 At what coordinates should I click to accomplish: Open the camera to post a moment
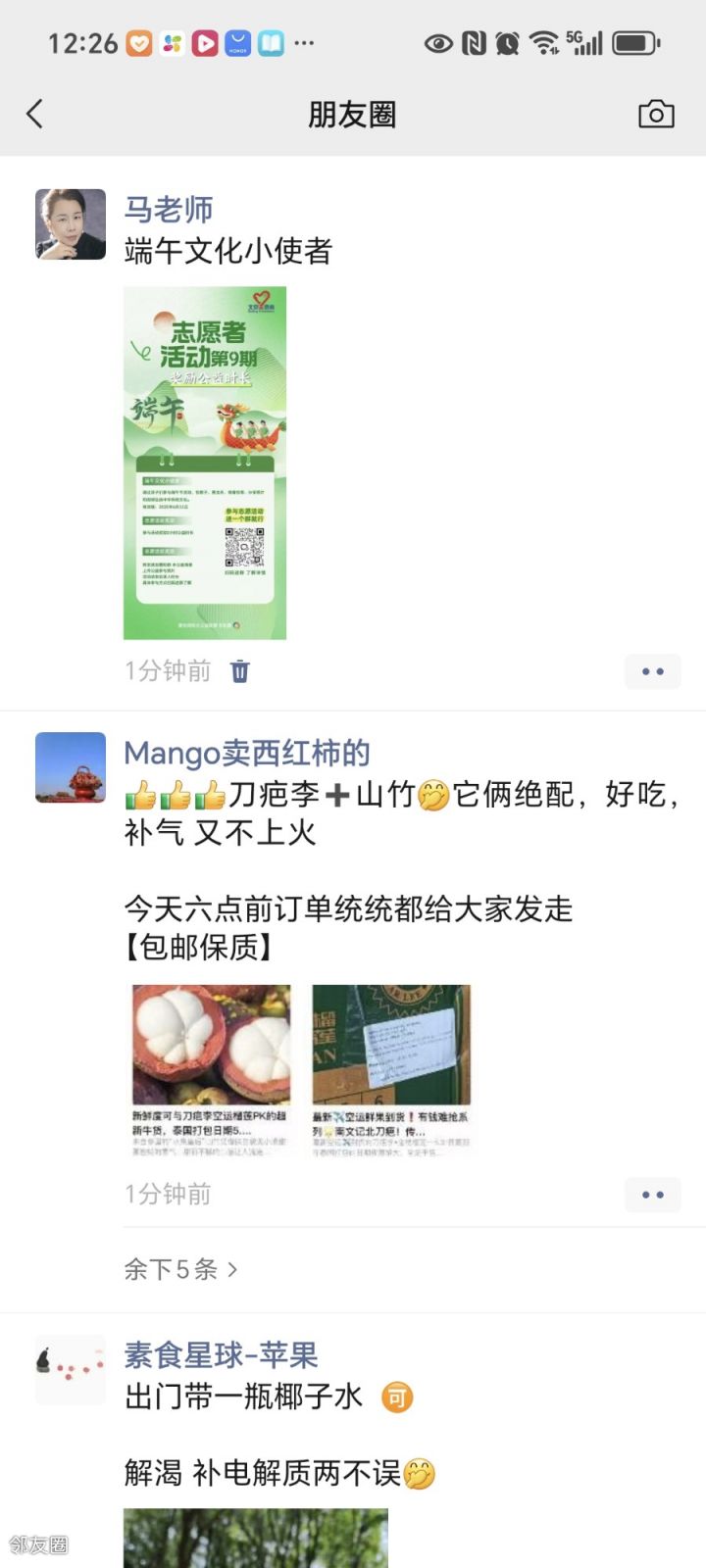(656, 115)
